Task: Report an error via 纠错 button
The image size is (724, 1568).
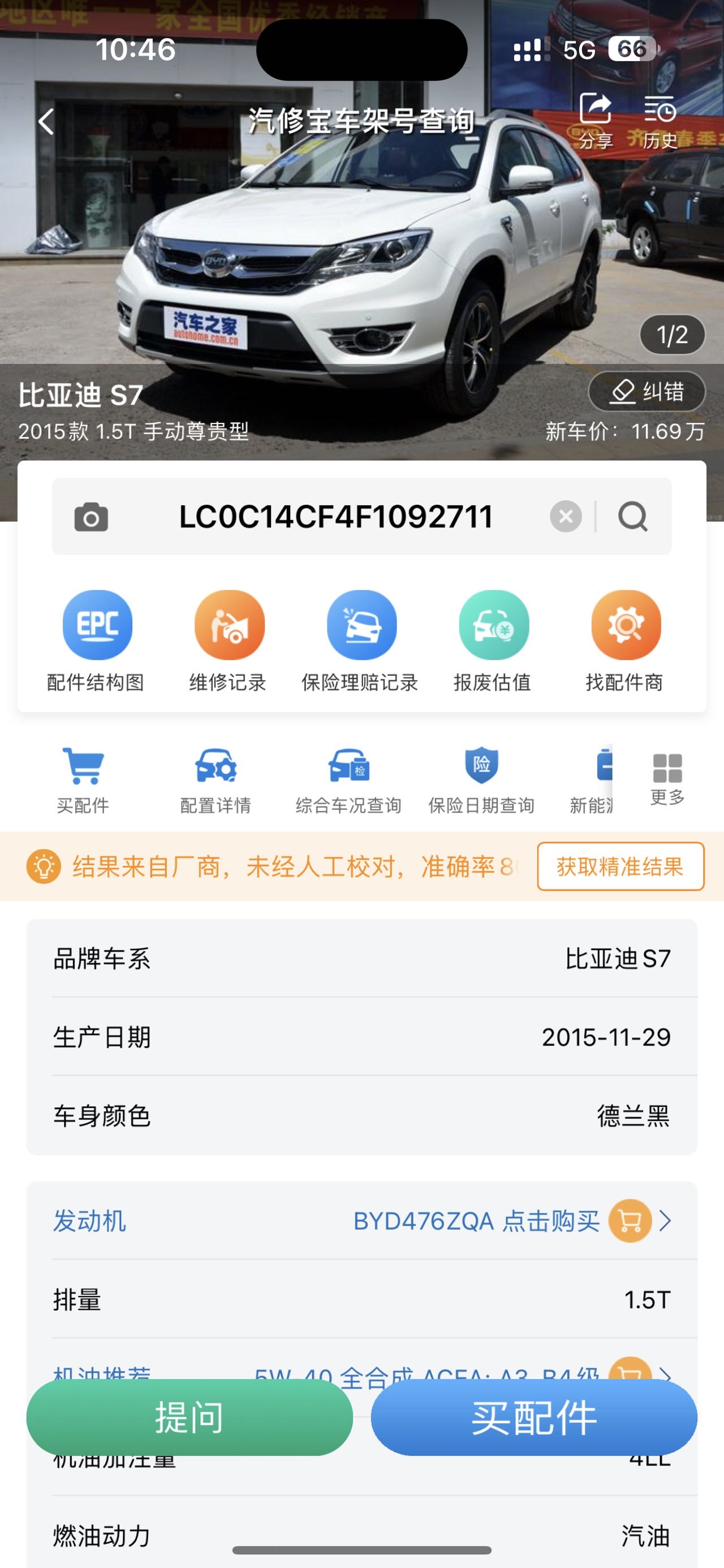Action: (x=647, y=391)
